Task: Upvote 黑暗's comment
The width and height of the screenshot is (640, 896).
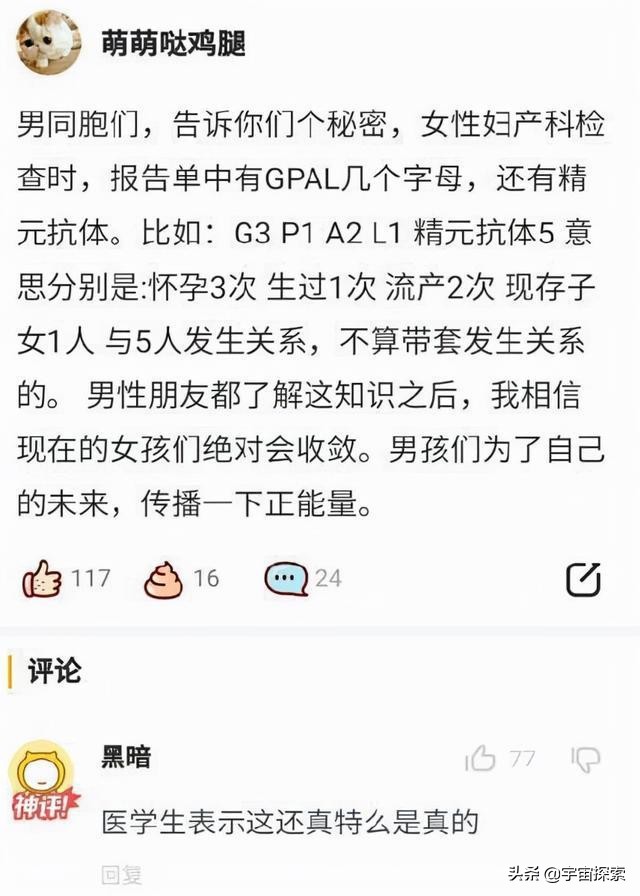Action: pos(480,759)
